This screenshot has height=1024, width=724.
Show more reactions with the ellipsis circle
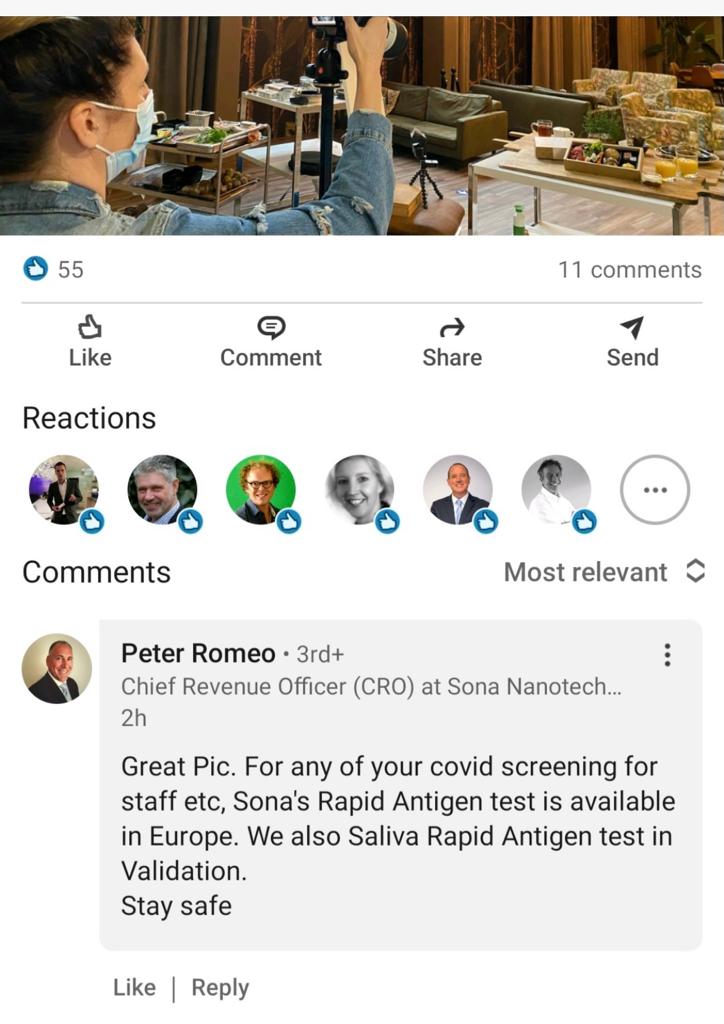(655, 490)
